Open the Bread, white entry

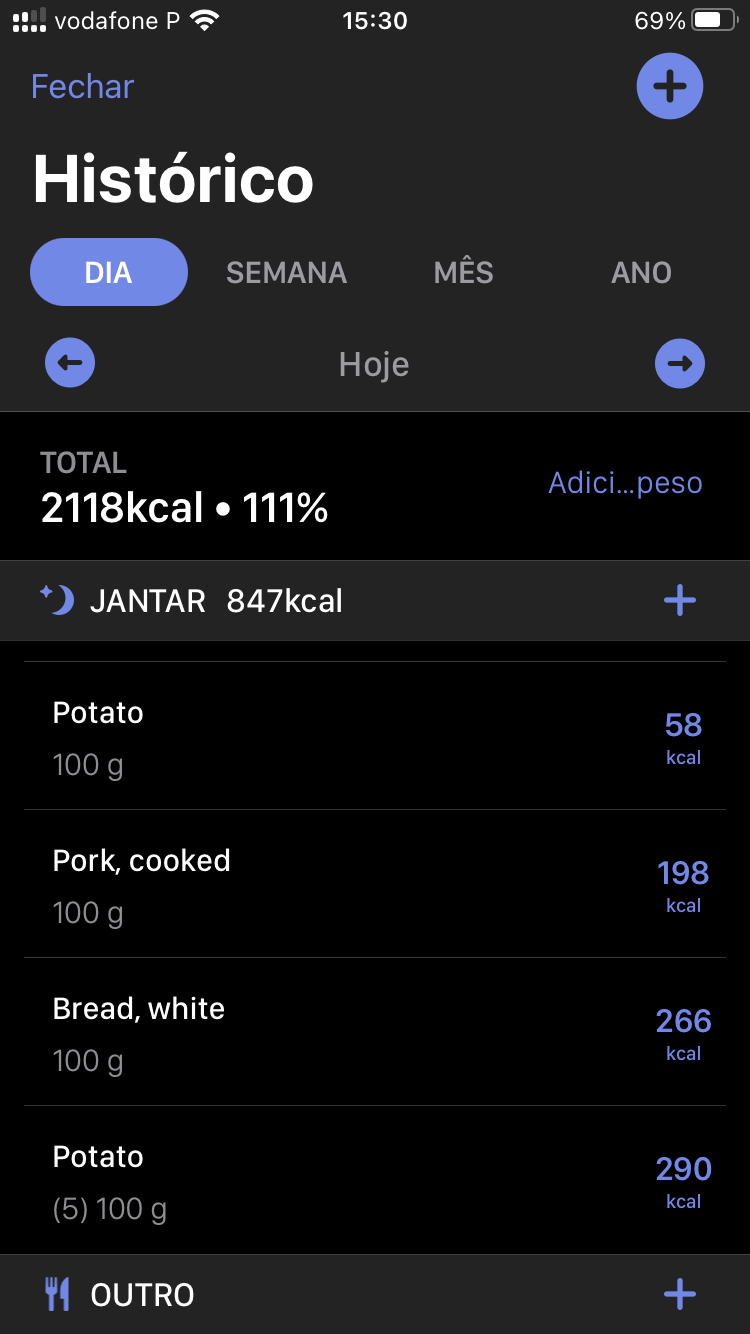pos(375,1033)
